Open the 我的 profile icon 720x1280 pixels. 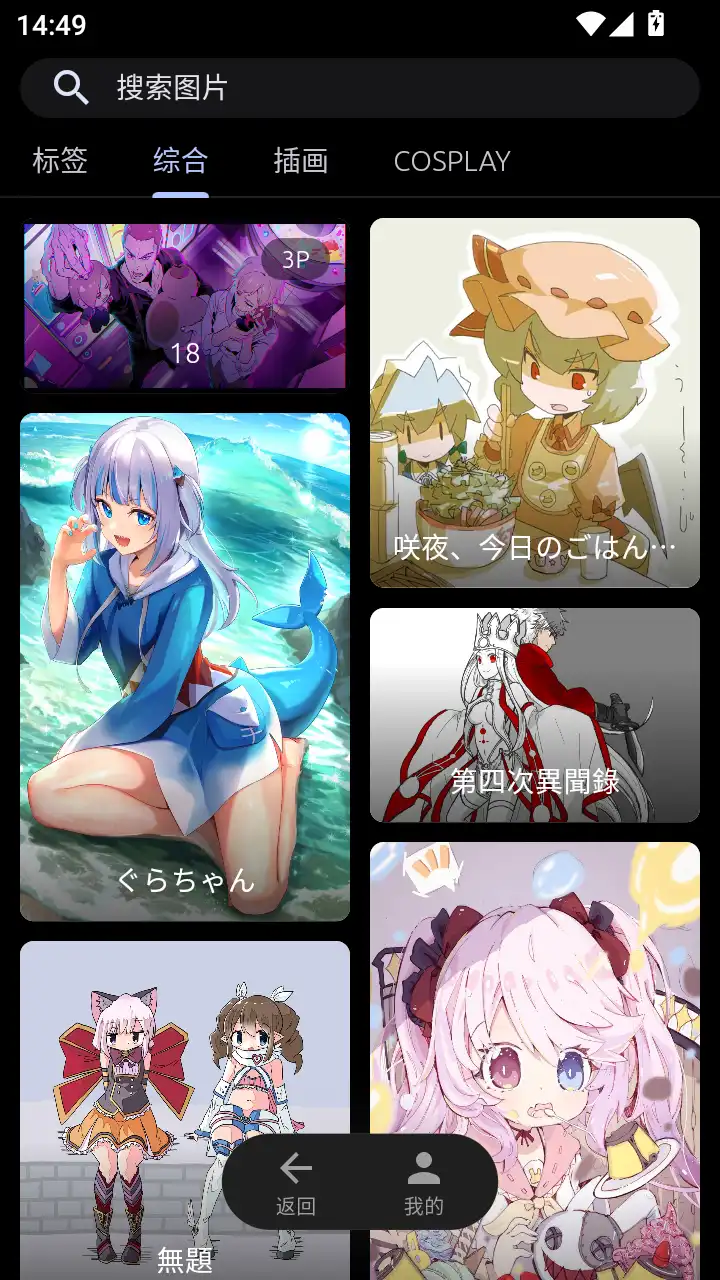(424, 1168)
